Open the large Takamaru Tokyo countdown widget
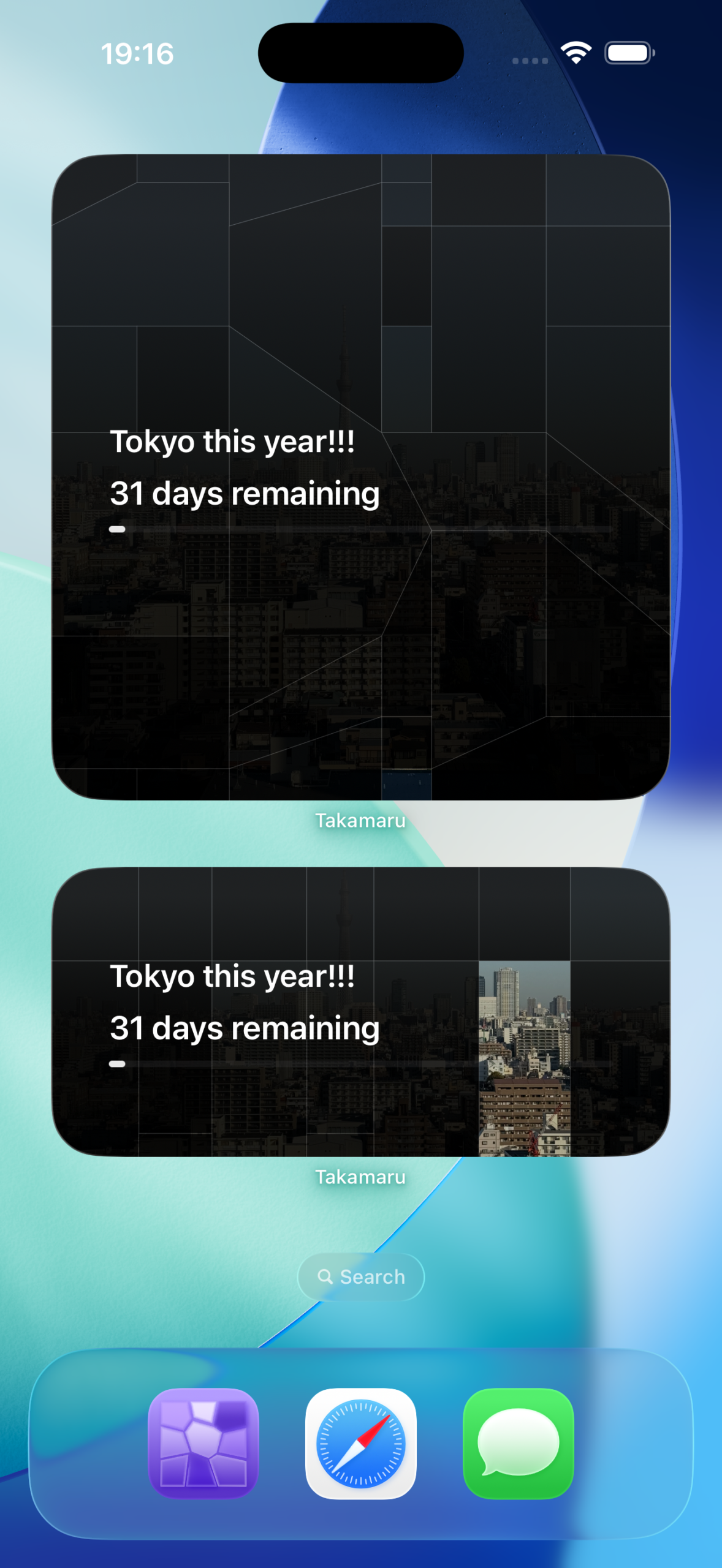This screenshot has width=722, height=1568. 360,477
